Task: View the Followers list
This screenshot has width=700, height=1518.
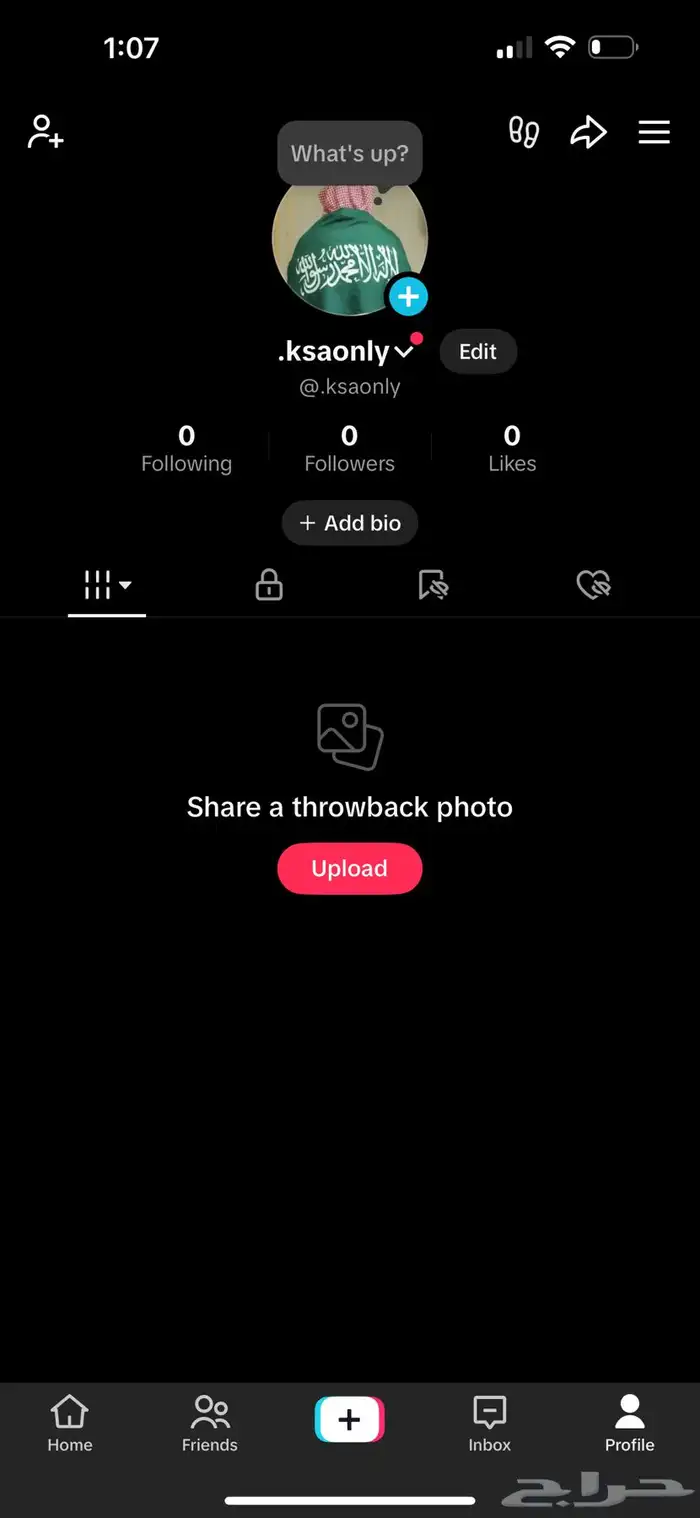Action: click(349, 448)
